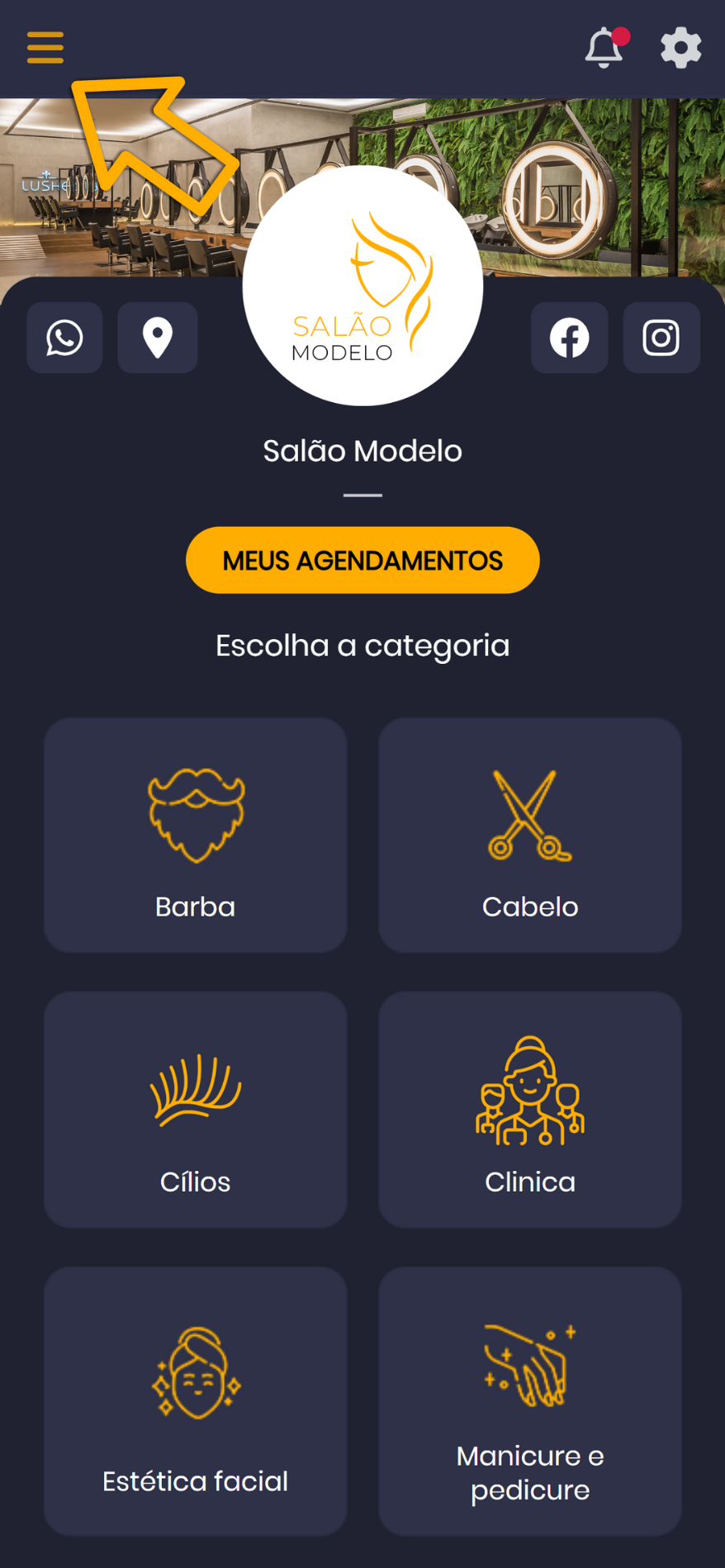
Task: Tap the Meus Agendamentos button
Action: pyautogui.click(x=362, y=561)
